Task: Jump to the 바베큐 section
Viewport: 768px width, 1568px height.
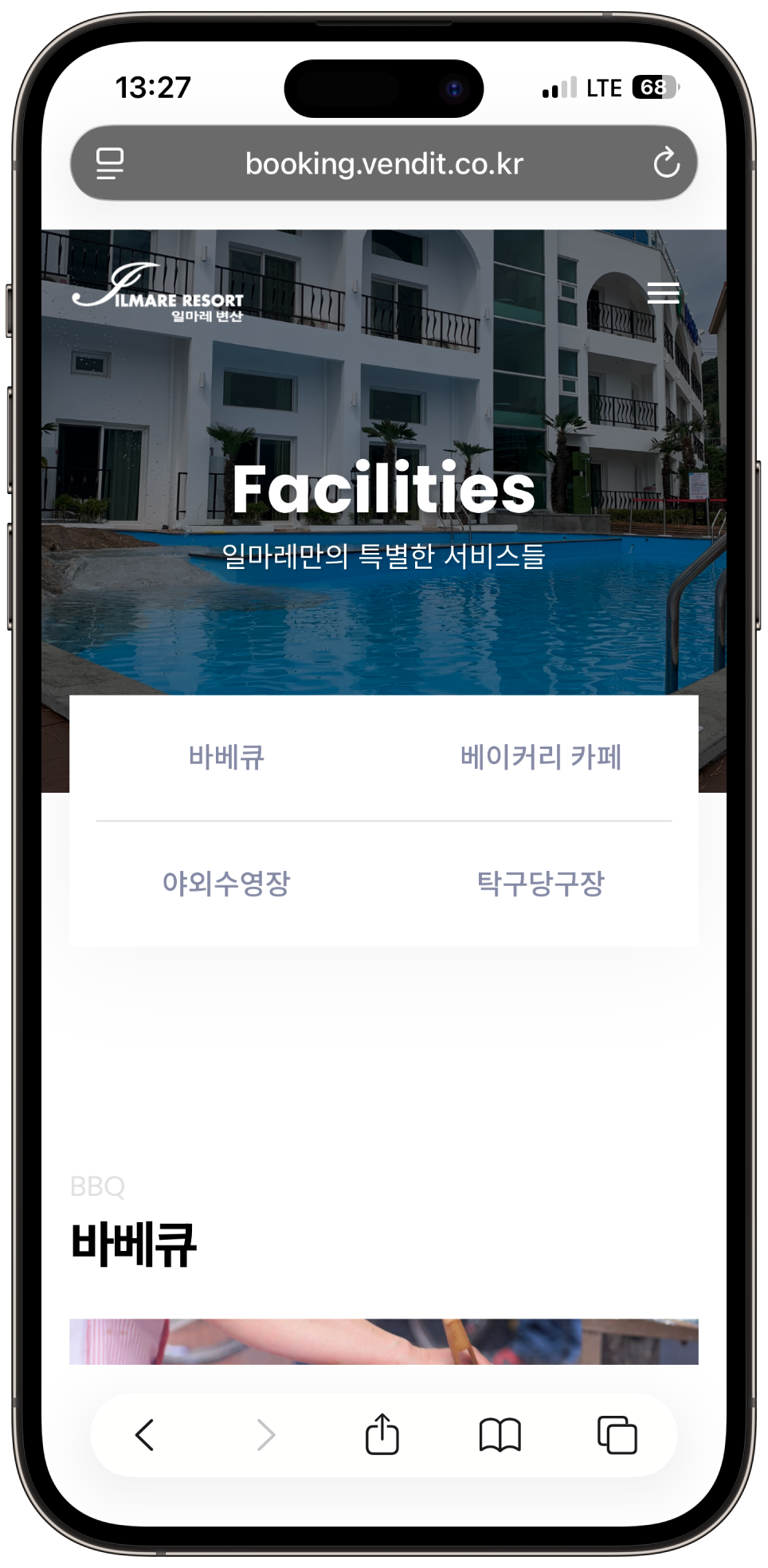Action: pos(226,757)
